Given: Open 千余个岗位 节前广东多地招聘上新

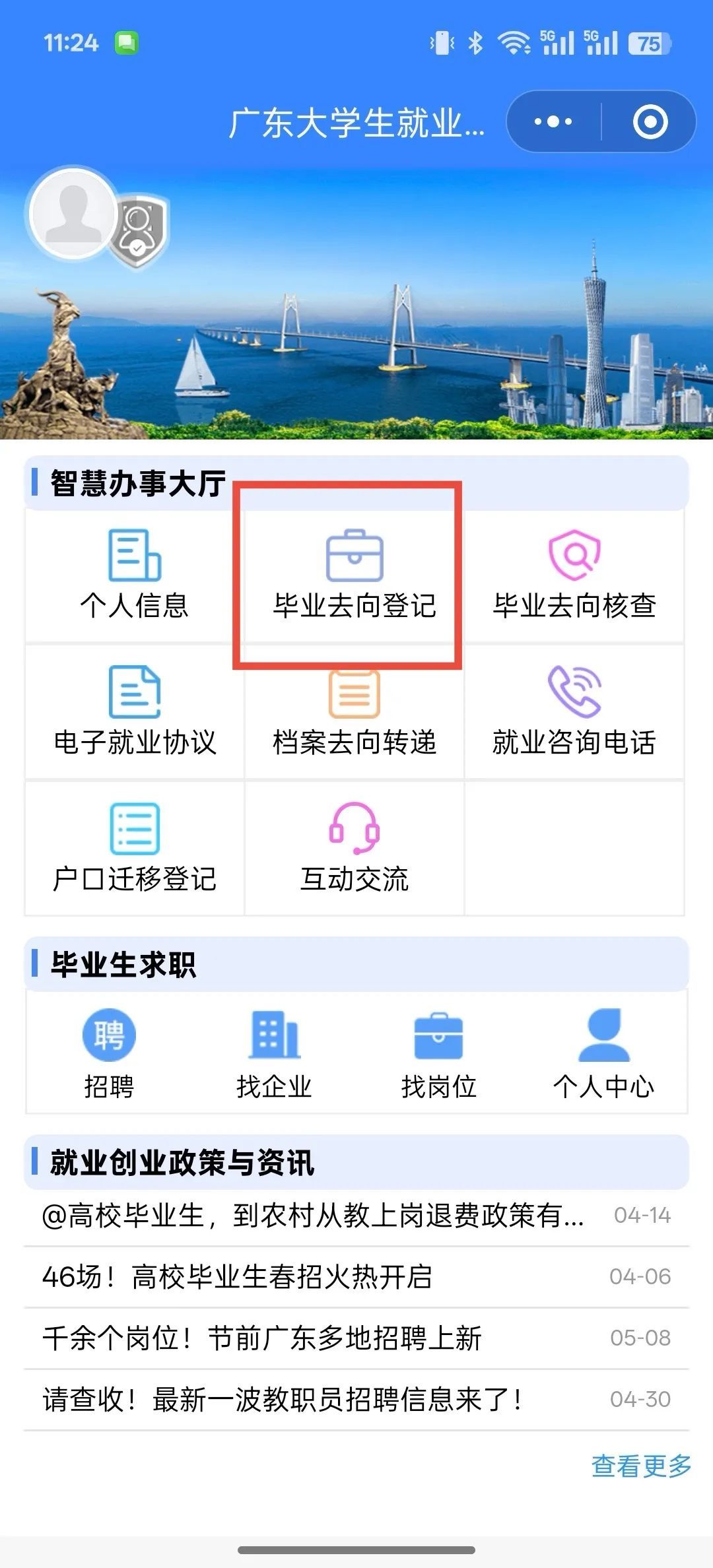Looking at the screenshot, I should click(x=262, y=1338).
